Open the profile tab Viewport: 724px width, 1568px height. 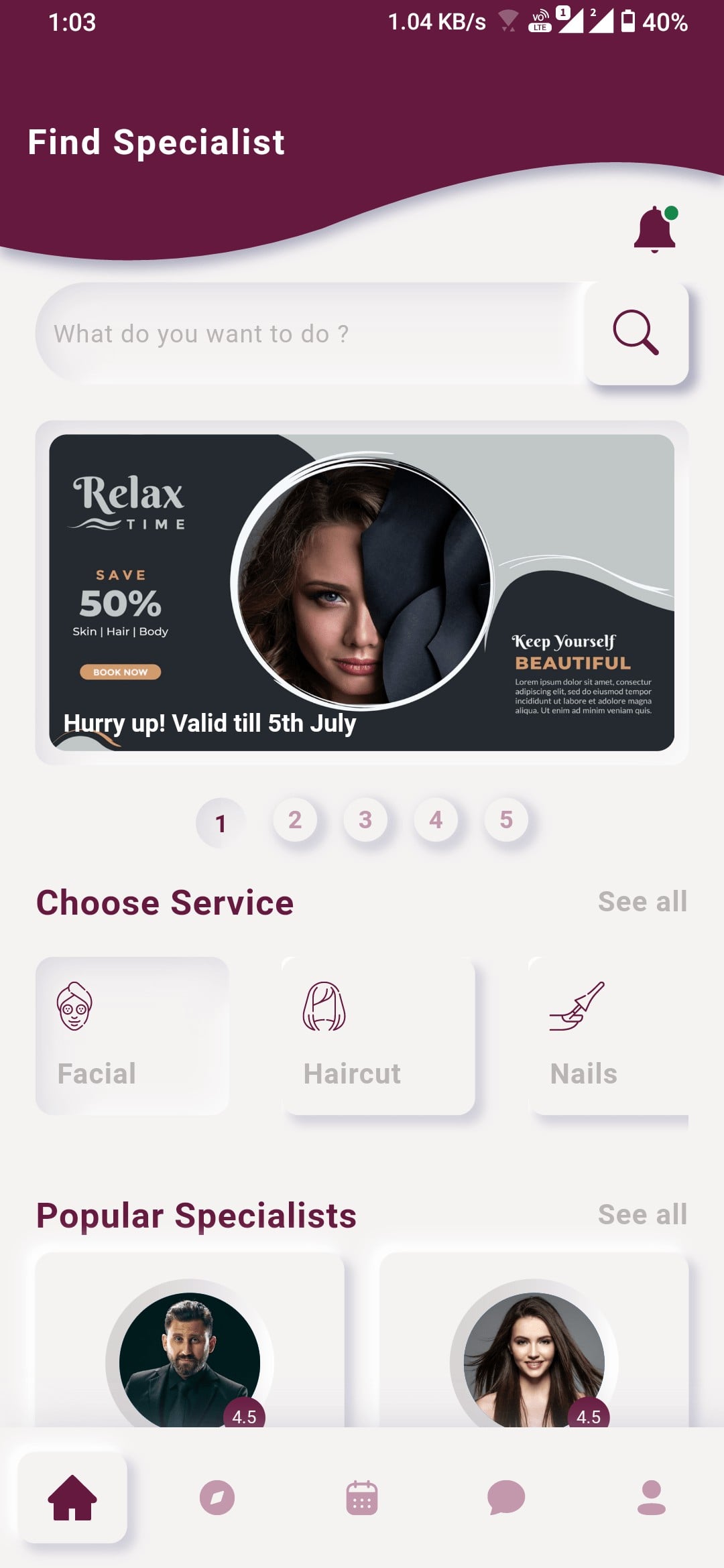651,1498
